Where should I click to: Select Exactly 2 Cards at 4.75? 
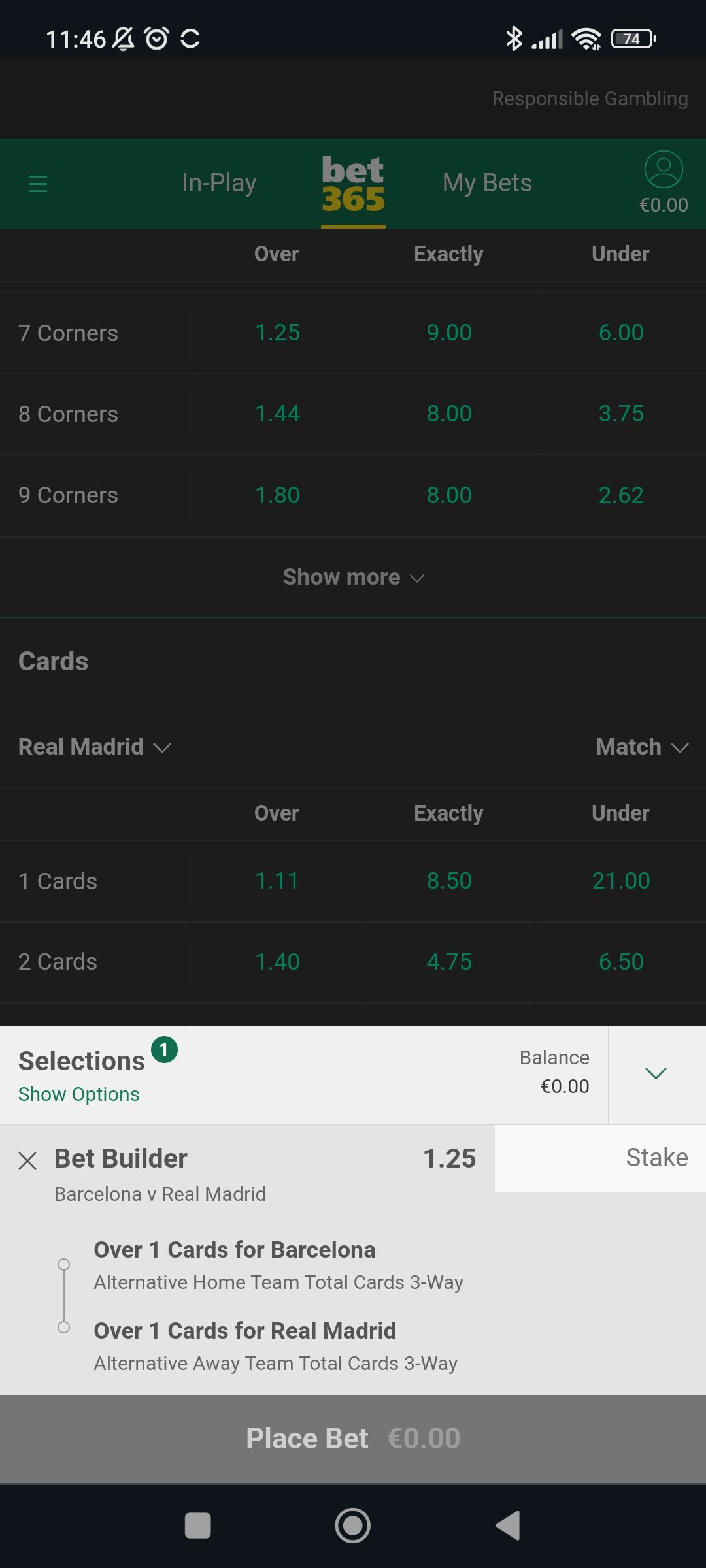coord(449,962)
